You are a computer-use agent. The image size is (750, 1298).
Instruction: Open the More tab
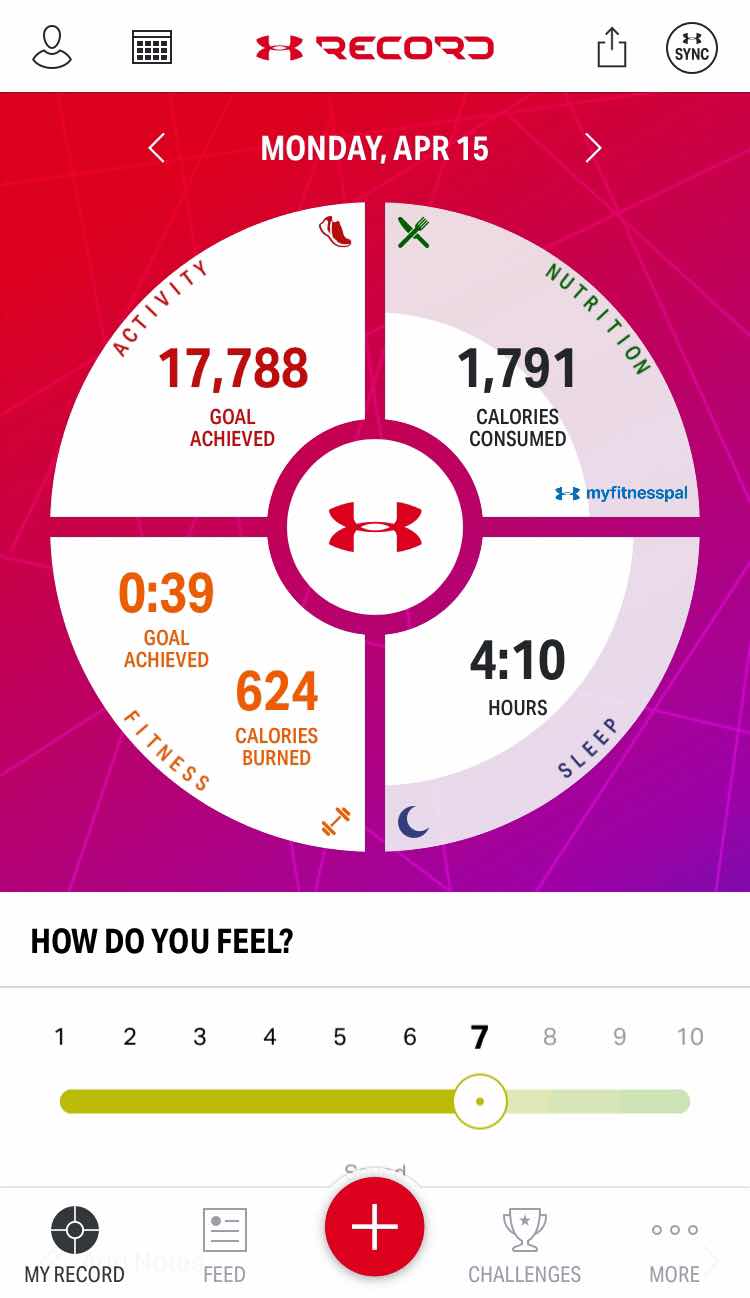[675, 1245]
